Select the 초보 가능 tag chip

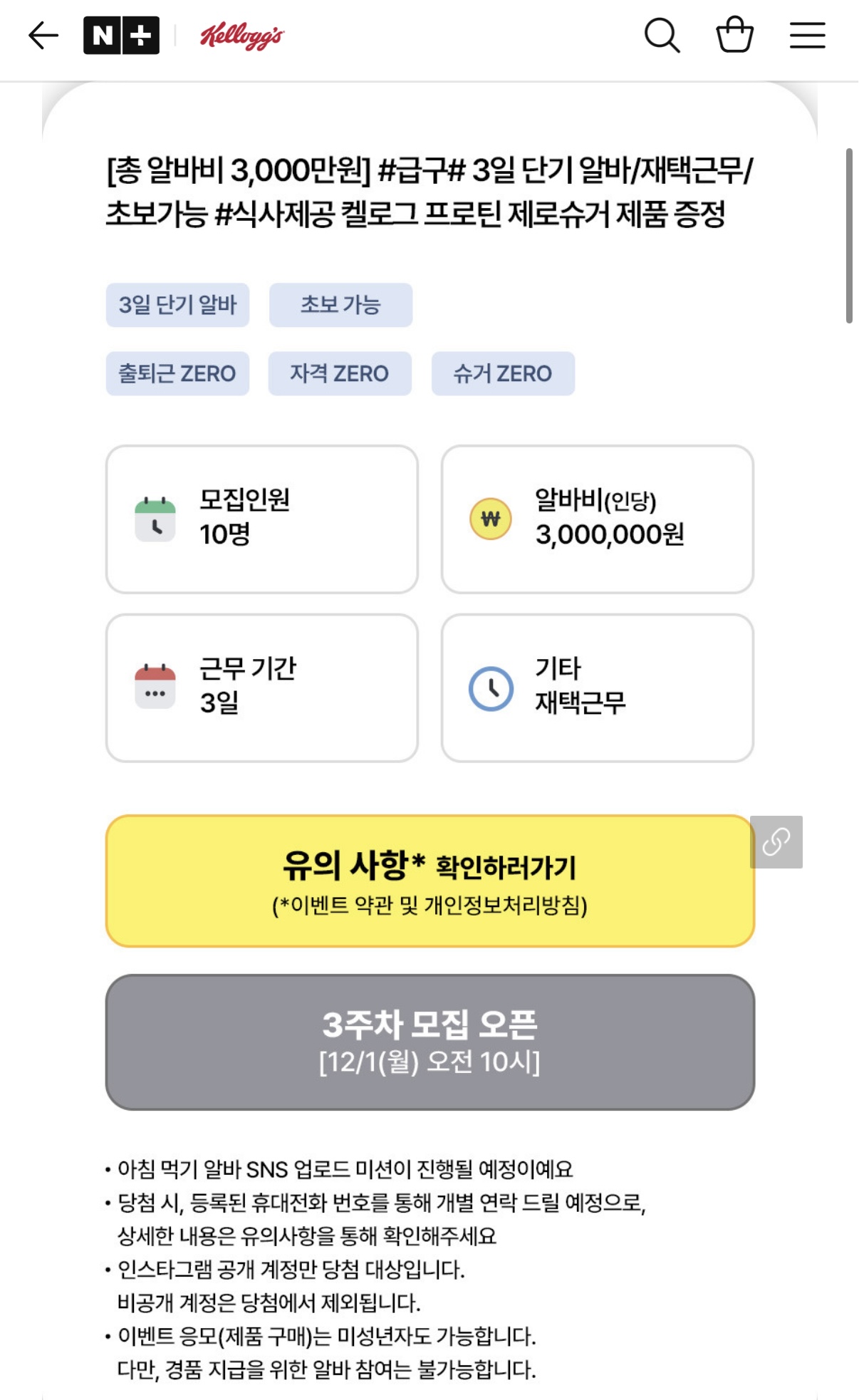coord(340,305)
